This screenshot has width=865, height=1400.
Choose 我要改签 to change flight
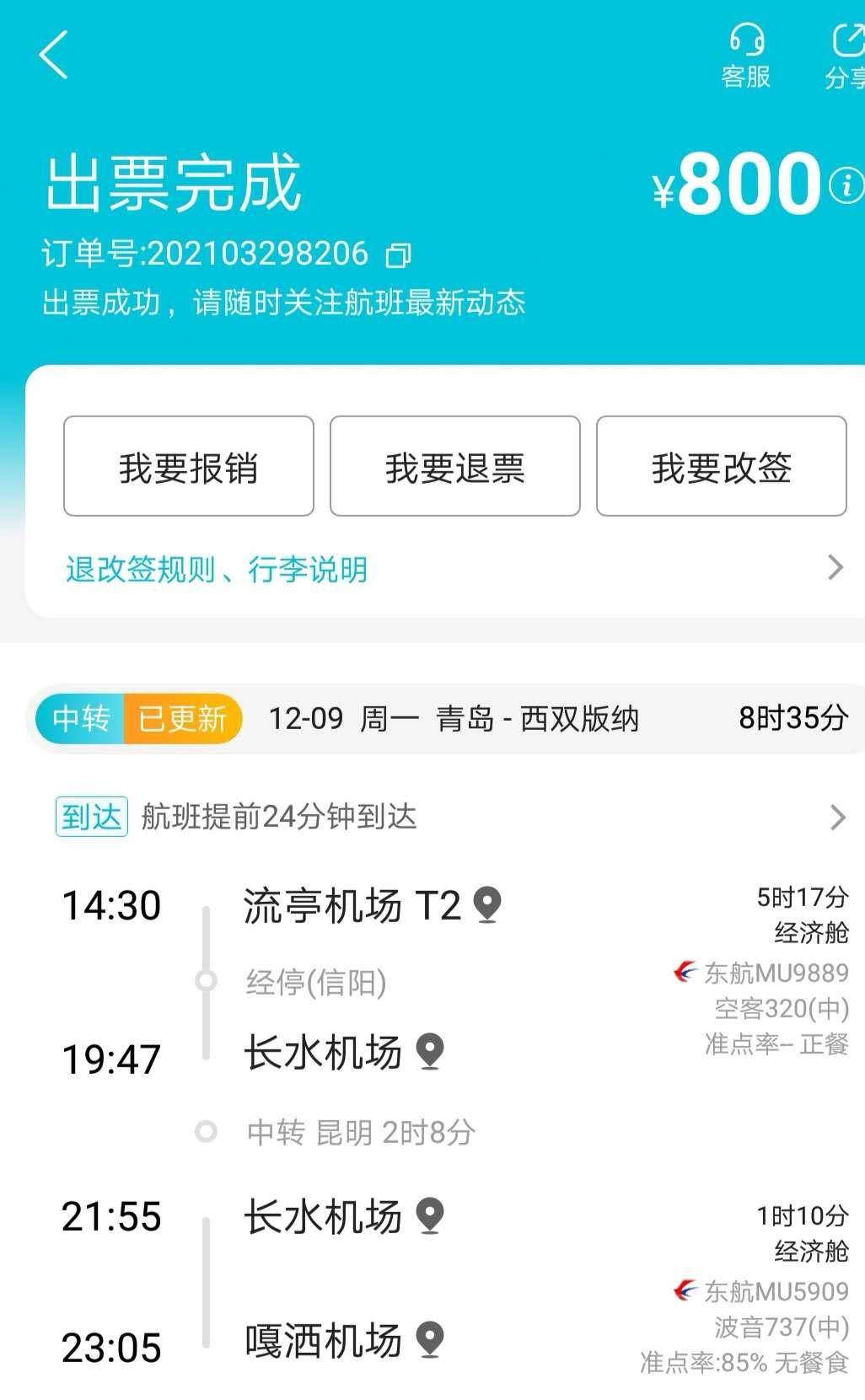tap(721, 466)
